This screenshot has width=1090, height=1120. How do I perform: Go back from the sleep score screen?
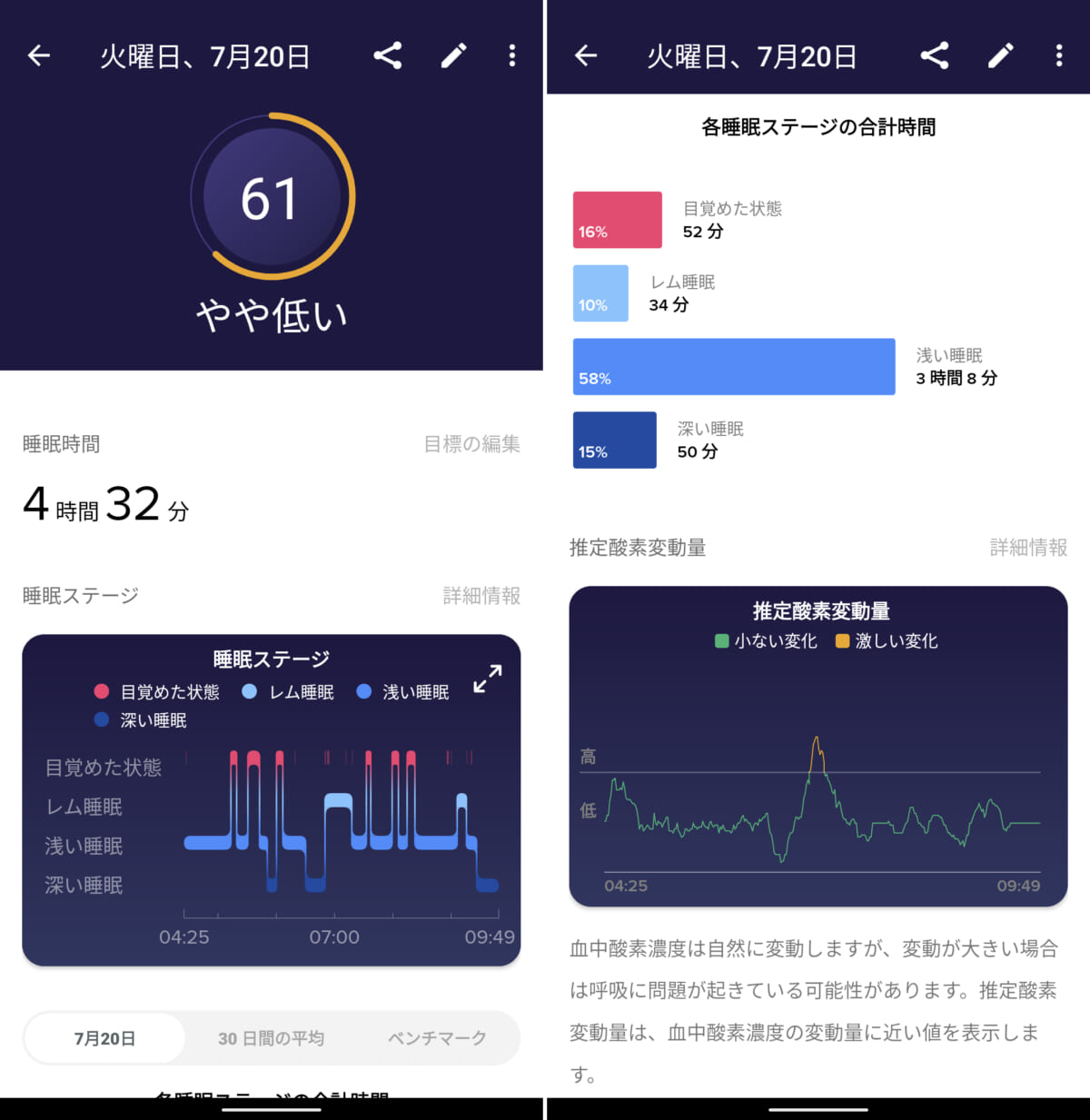pos(39,56)
